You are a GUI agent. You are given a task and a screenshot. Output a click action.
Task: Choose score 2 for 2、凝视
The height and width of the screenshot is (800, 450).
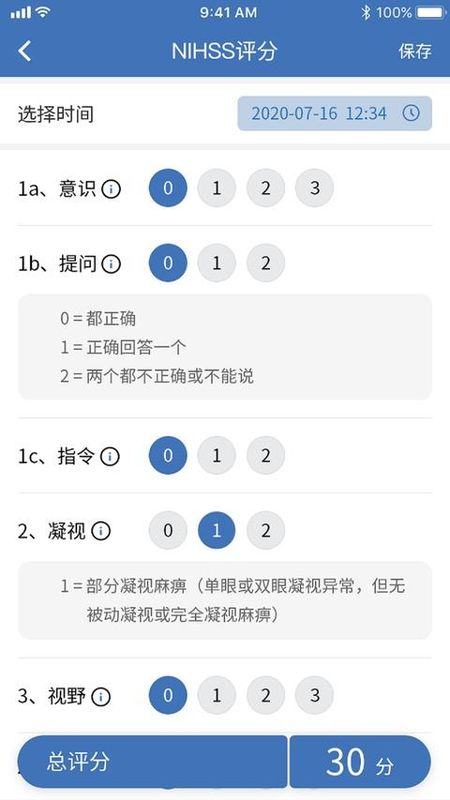tap(265, 531)
